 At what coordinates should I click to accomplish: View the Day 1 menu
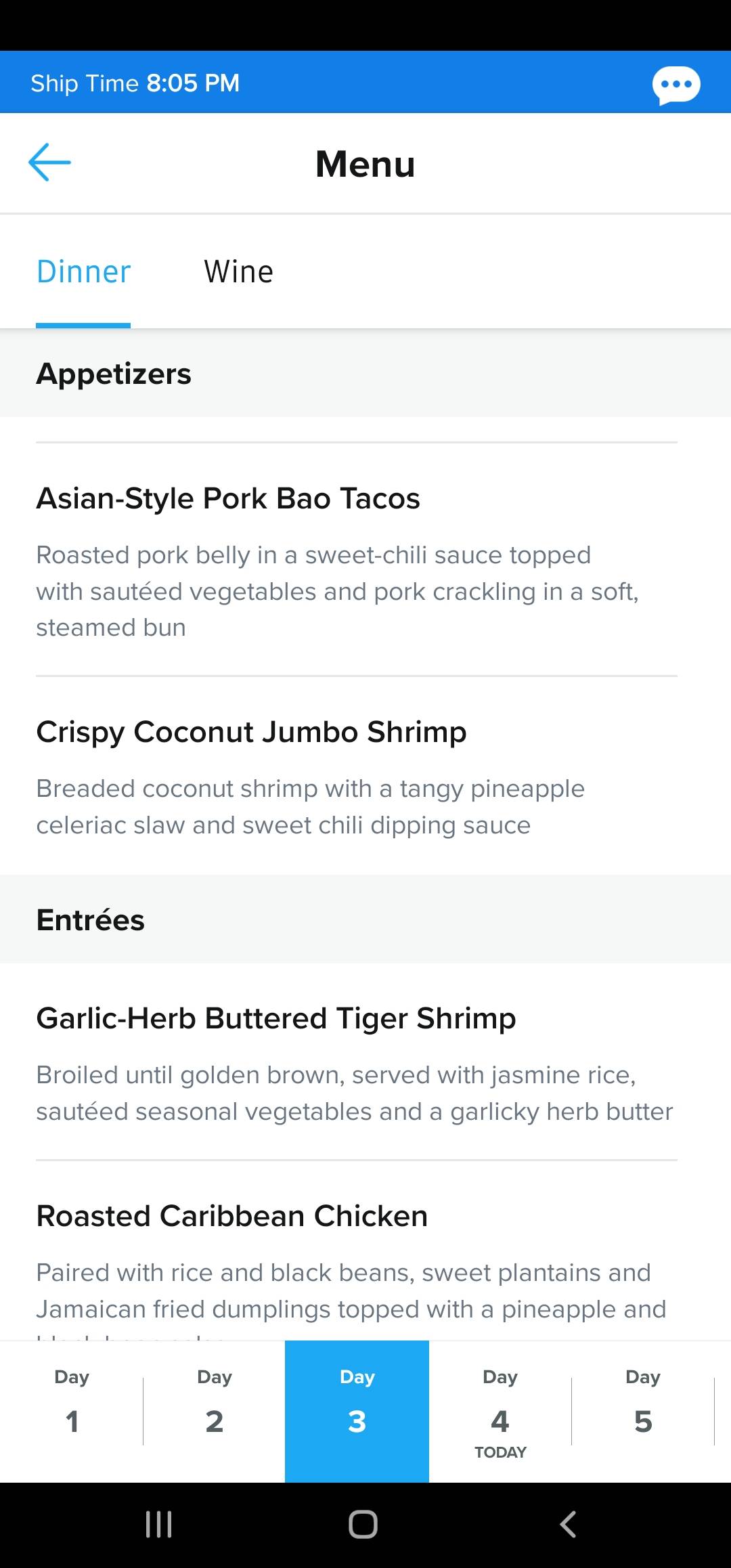(72, 1411)
